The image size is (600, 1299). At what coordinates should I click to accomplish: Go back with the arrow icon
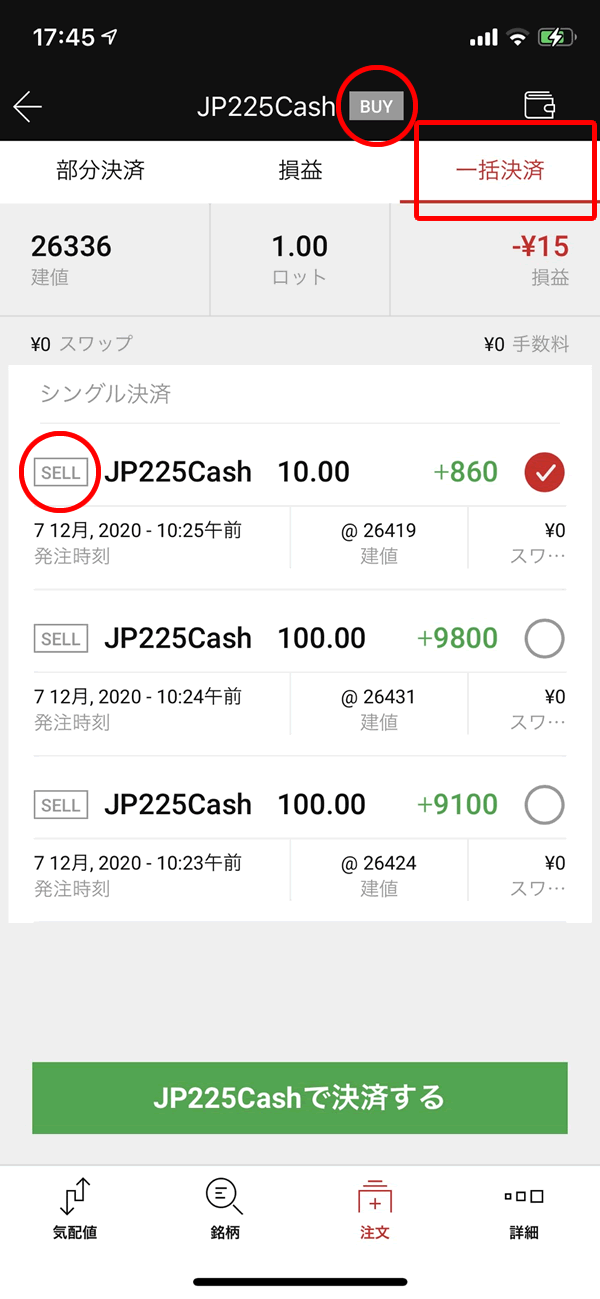(28, 107)
